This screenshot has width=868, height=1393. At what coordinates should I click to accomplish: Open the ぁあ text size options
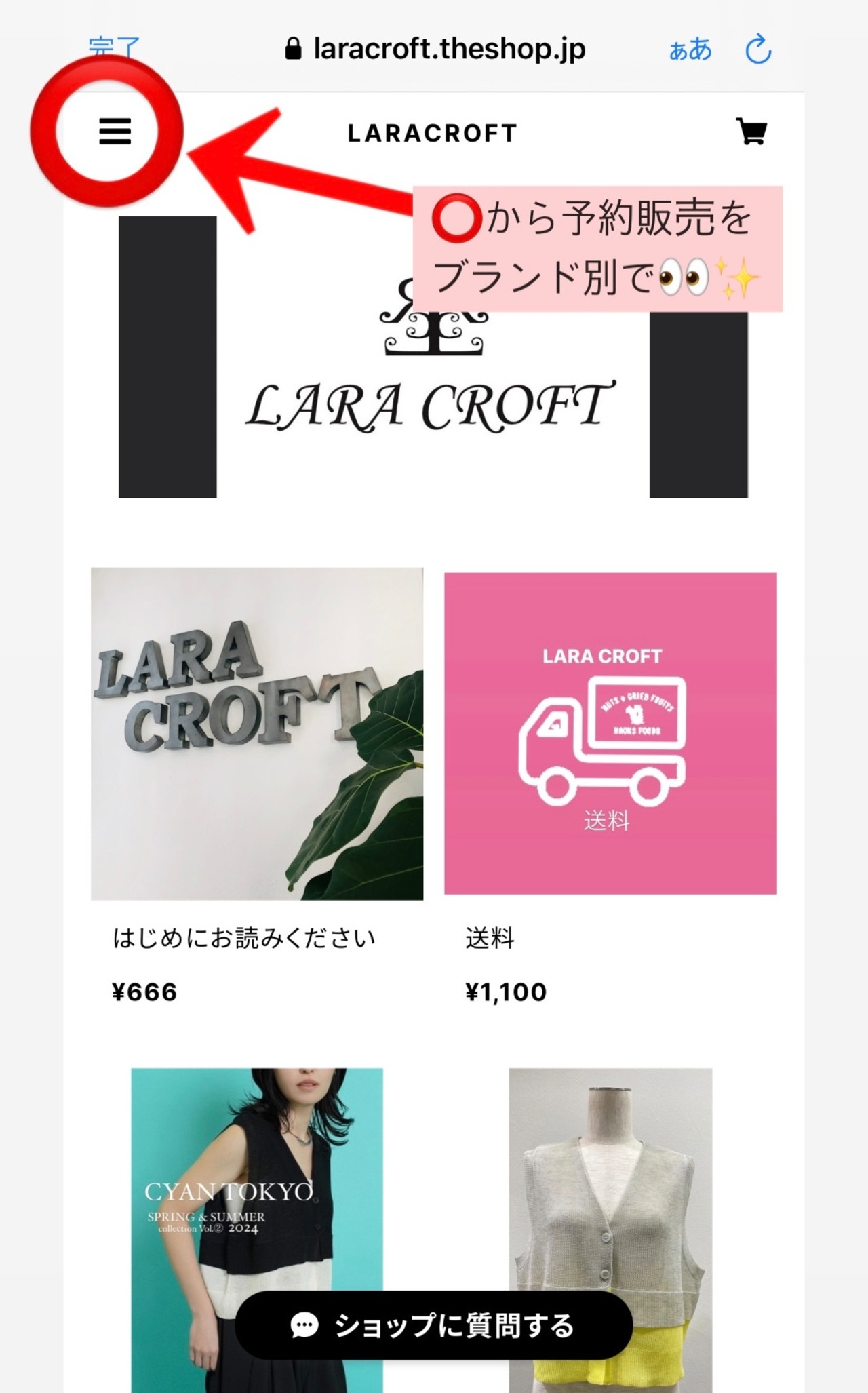click(690, 50)
